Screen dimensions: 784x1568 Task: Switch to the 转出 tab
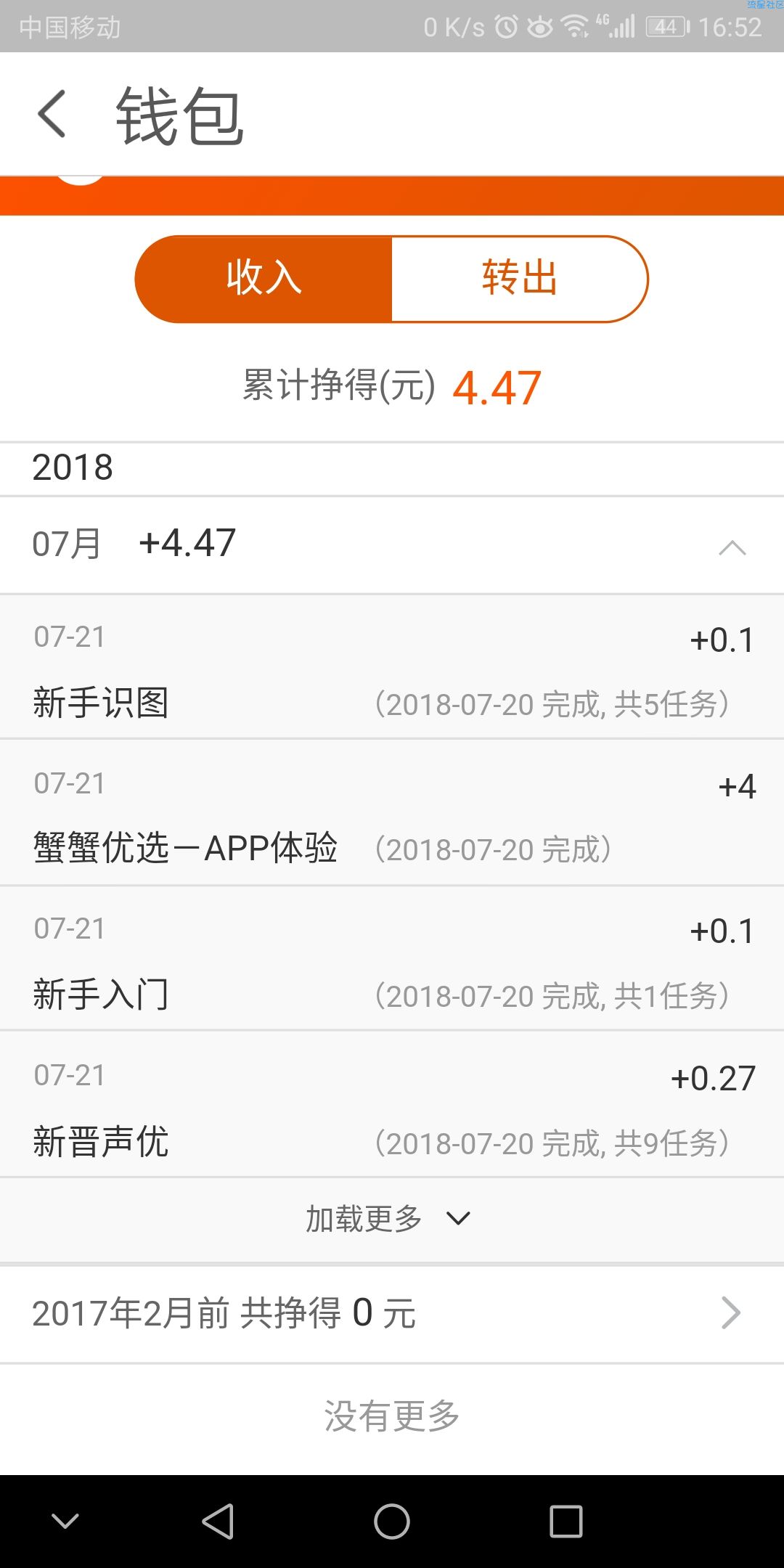coord(520,279)
